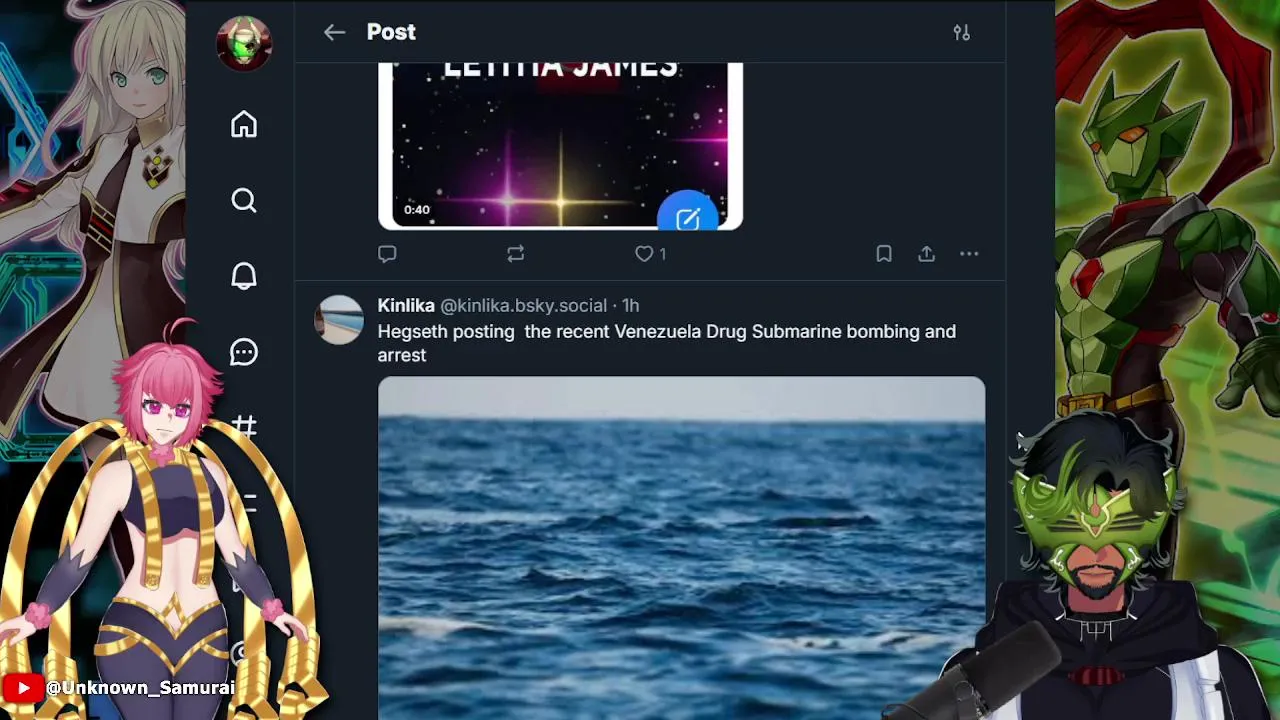Bookmark the Letitia James video post
The height and width of the screenshot is (720, 1280).
coord(884,254)
